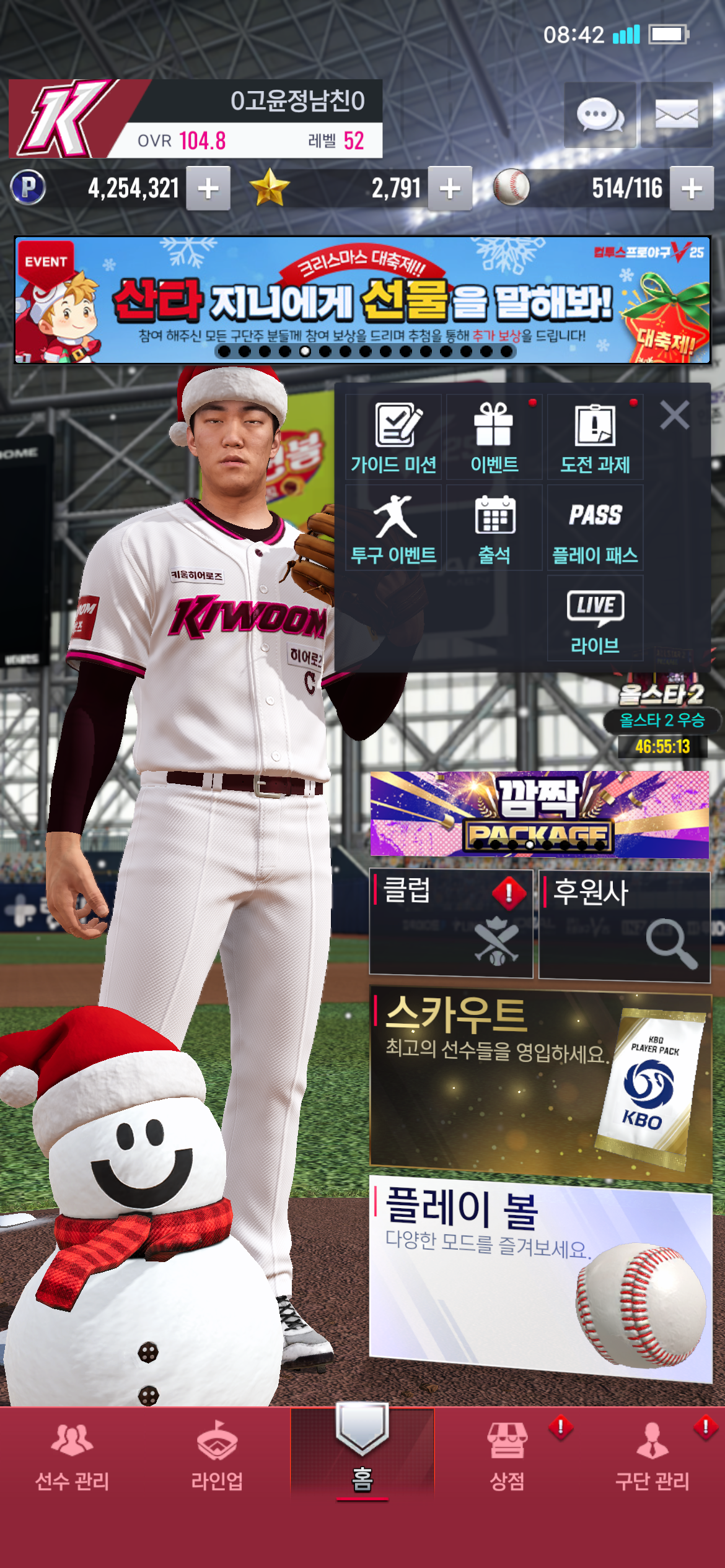Add baseballs with the plus button

(x=692, y=189)
